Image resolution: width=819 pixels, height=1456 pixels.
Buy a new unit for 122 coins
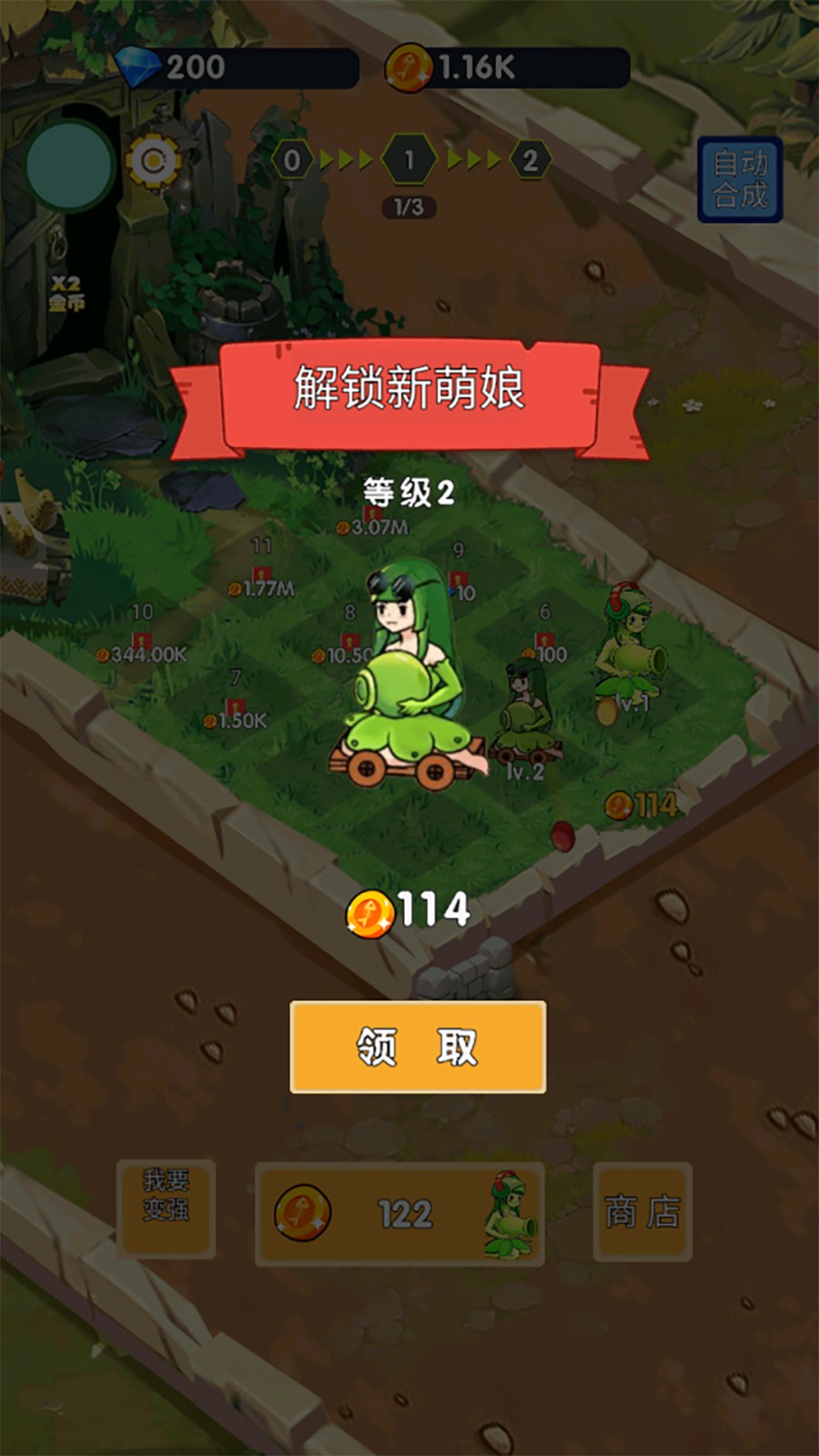pos(399,1214)
